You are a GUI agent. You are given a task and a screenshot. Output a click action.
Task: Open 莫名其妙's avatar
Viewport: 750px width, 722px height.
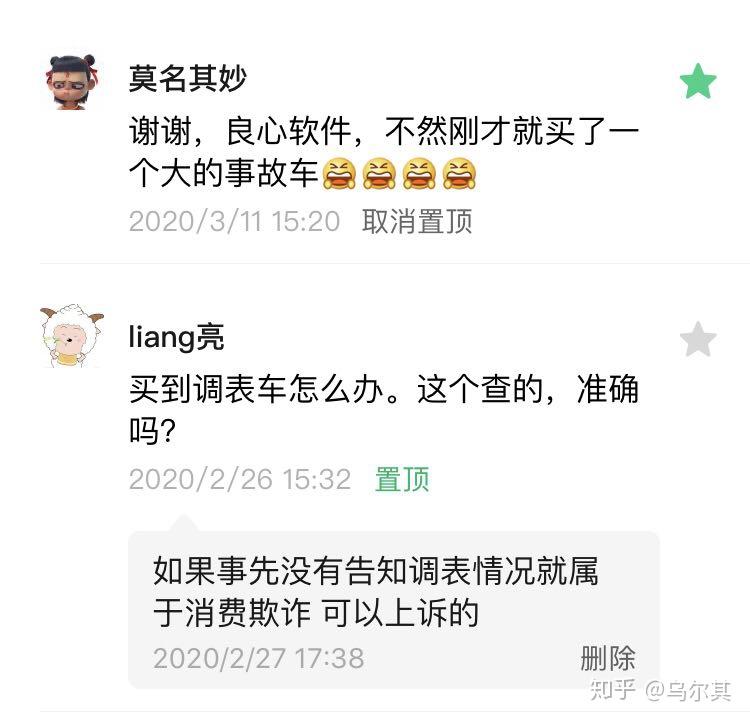tap(70, 81)
